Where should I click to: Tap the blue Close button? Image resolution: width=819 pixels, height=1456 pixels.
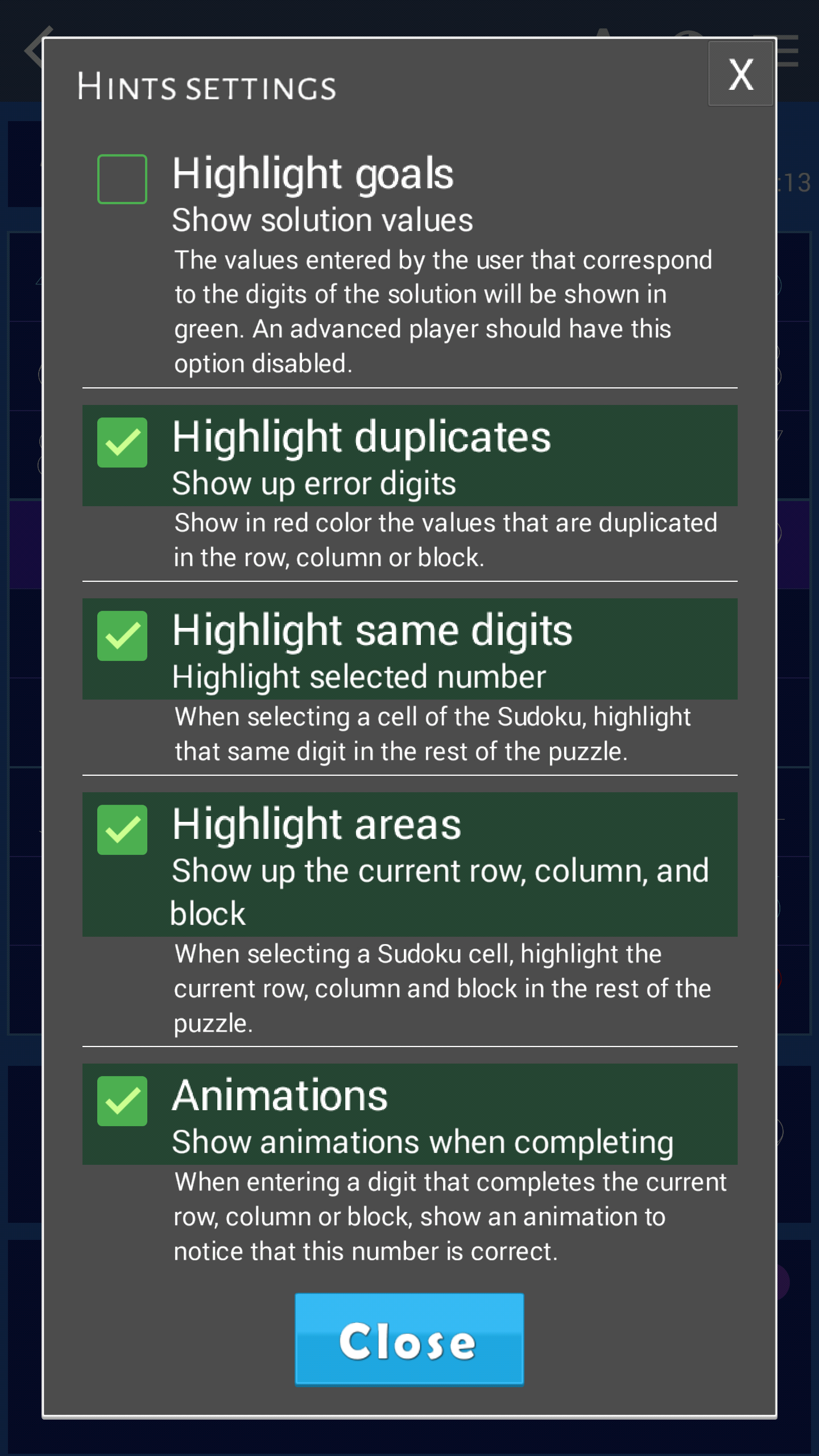coord(409,1339)
